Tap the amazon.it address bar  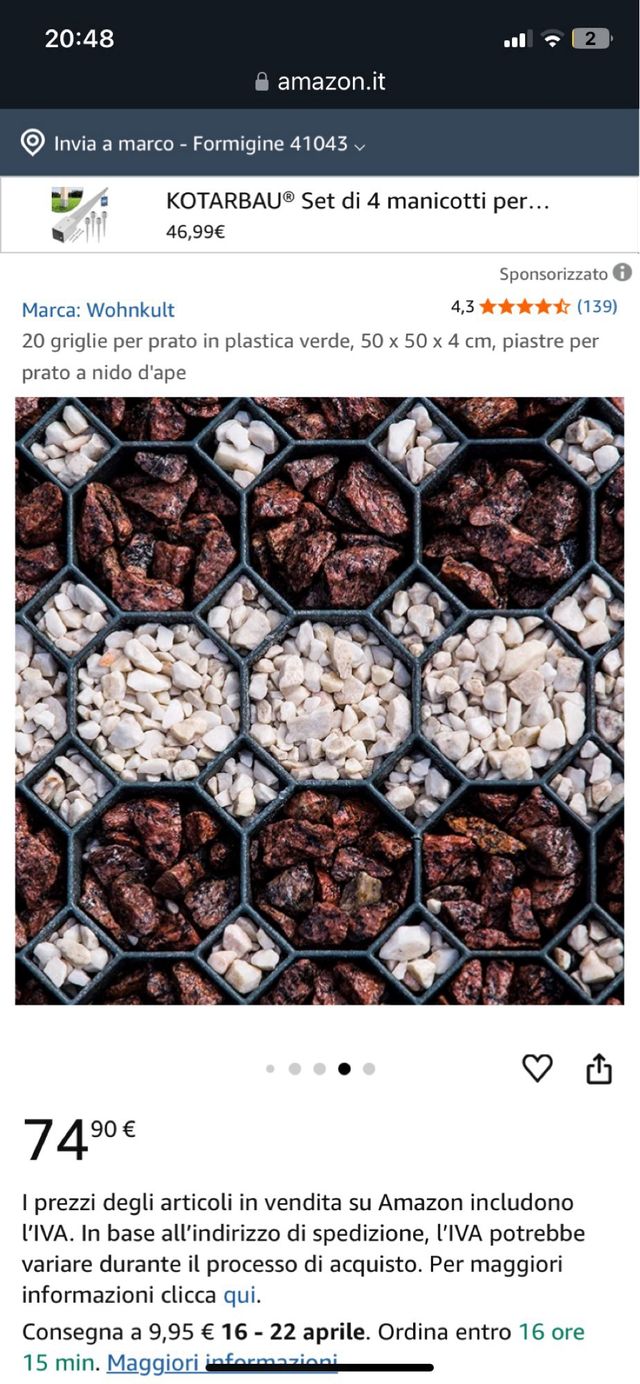pos(320,81)
